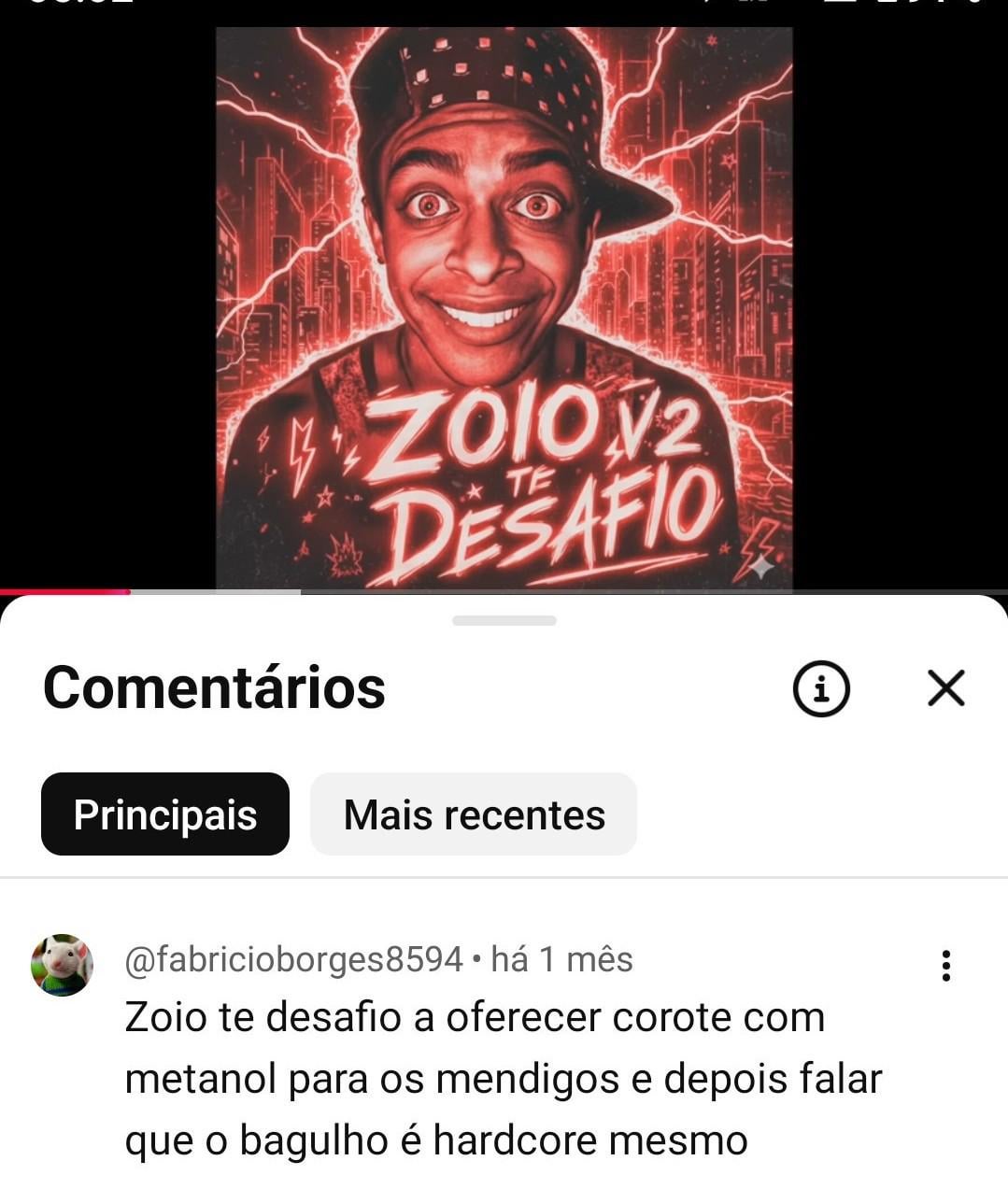Open fabricioborges8594's profile picture
This screenshot has width=1008, height=1203.
tap(63, 965)
